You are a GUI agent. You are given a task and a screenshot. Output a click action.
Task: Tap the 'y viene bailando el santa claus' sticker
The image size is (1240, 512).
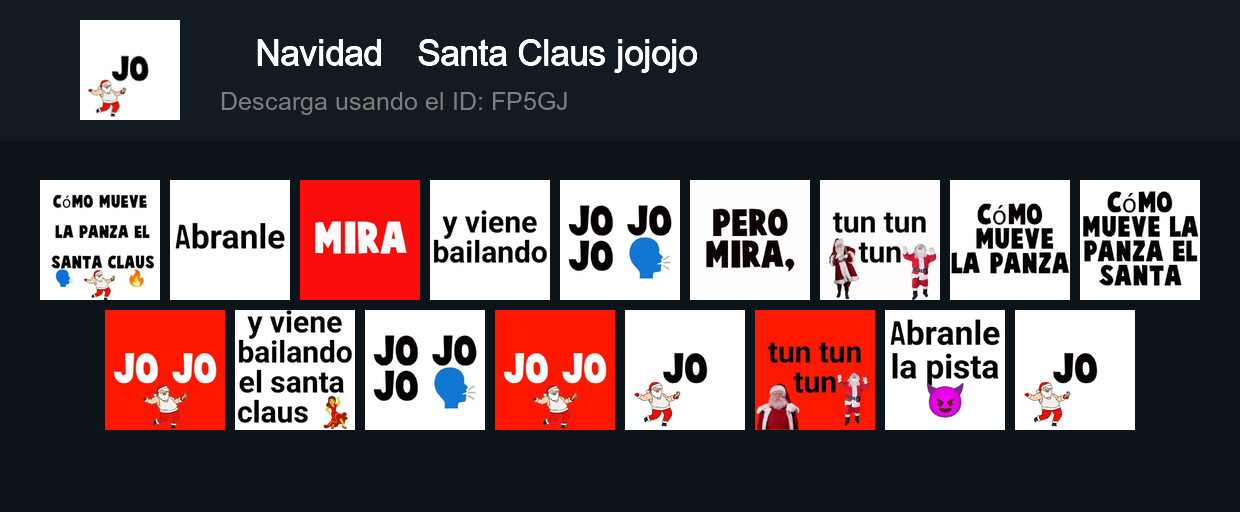click(295, 370)
